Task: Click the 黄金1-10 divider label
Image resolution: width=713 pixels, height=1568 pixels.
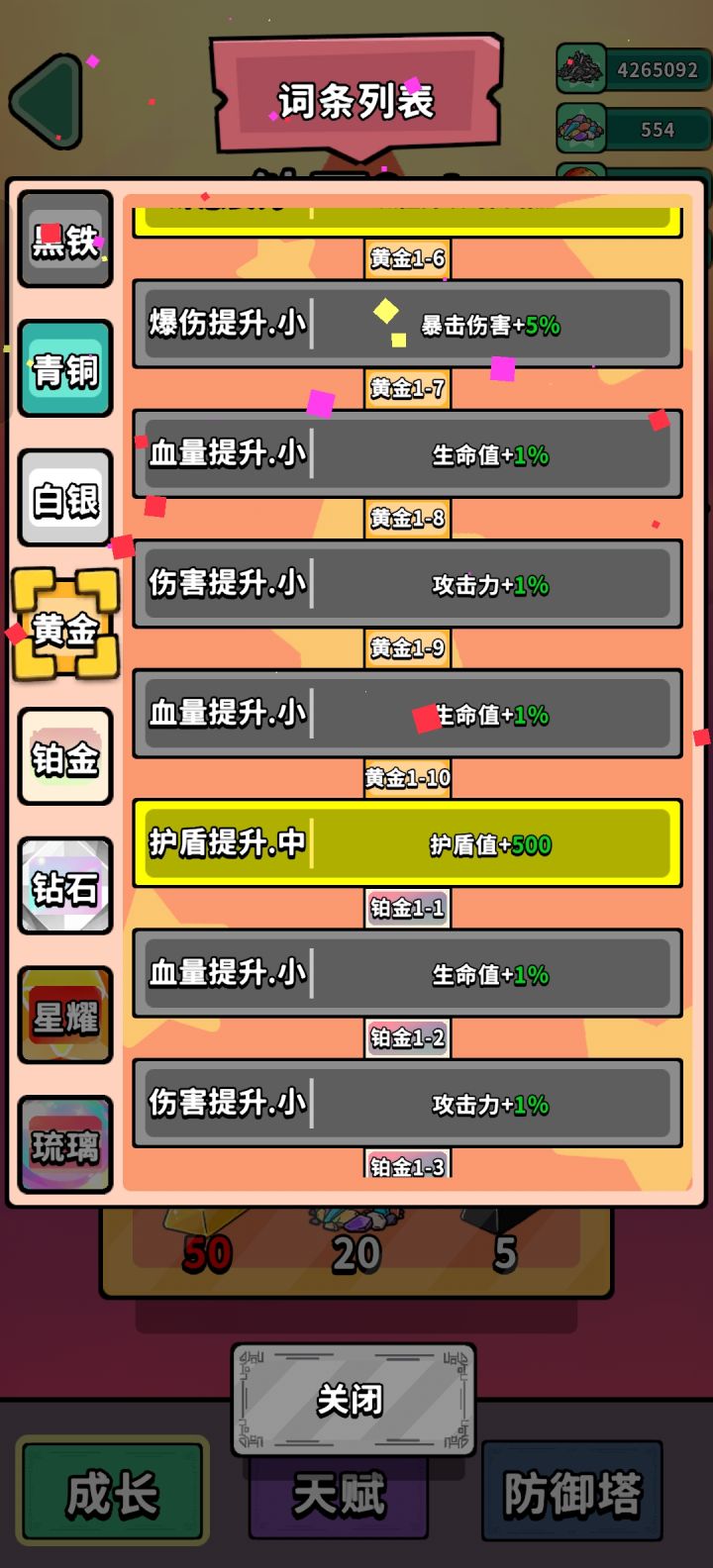Action: coord(406,779)
